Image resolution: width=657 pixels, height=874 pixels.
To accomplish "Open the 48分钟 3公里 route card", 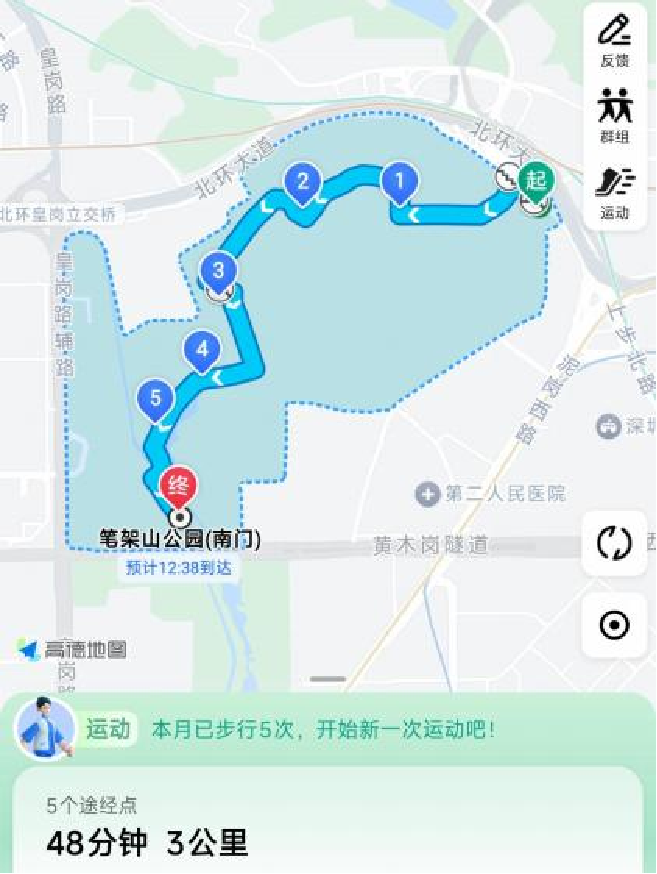I will coord(328,825).
